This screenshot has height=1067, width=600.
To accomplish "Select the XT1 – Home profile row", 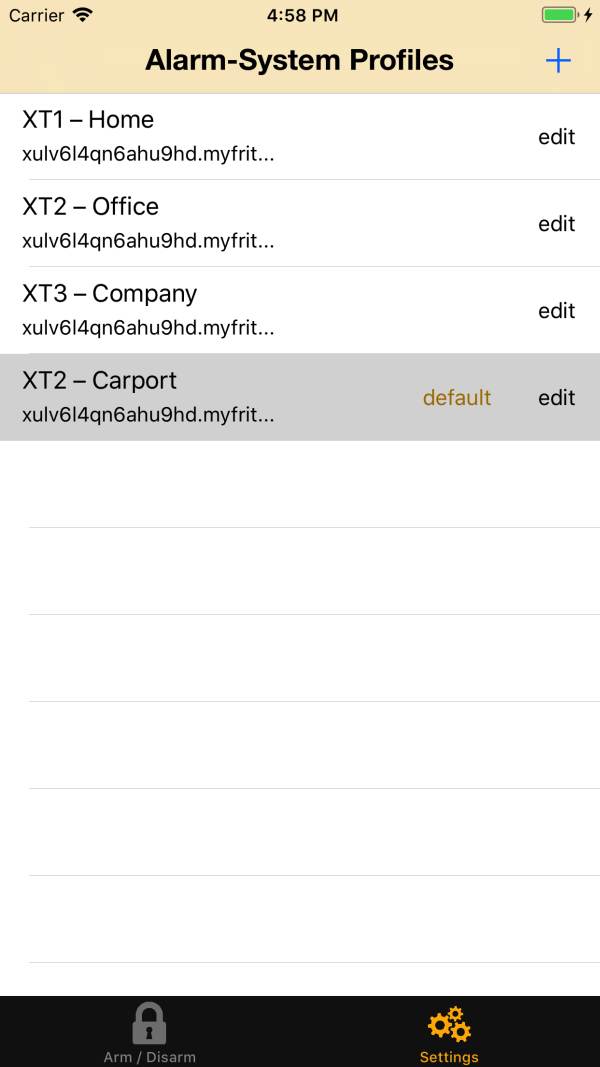I will 200,137.
